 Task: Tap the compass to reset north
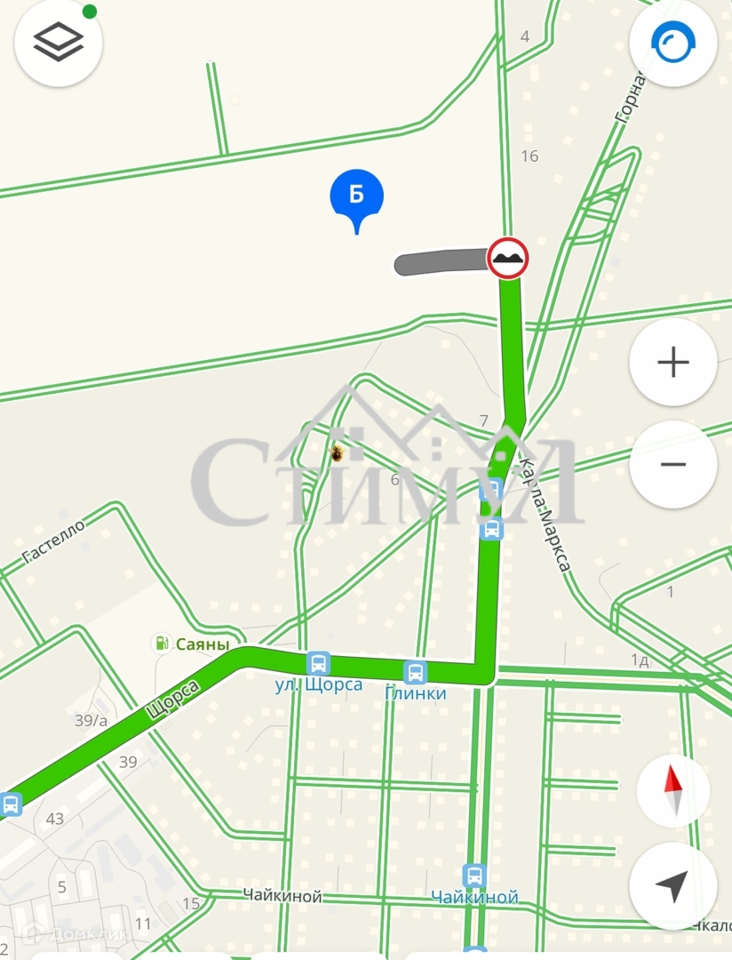coord(673,791)
